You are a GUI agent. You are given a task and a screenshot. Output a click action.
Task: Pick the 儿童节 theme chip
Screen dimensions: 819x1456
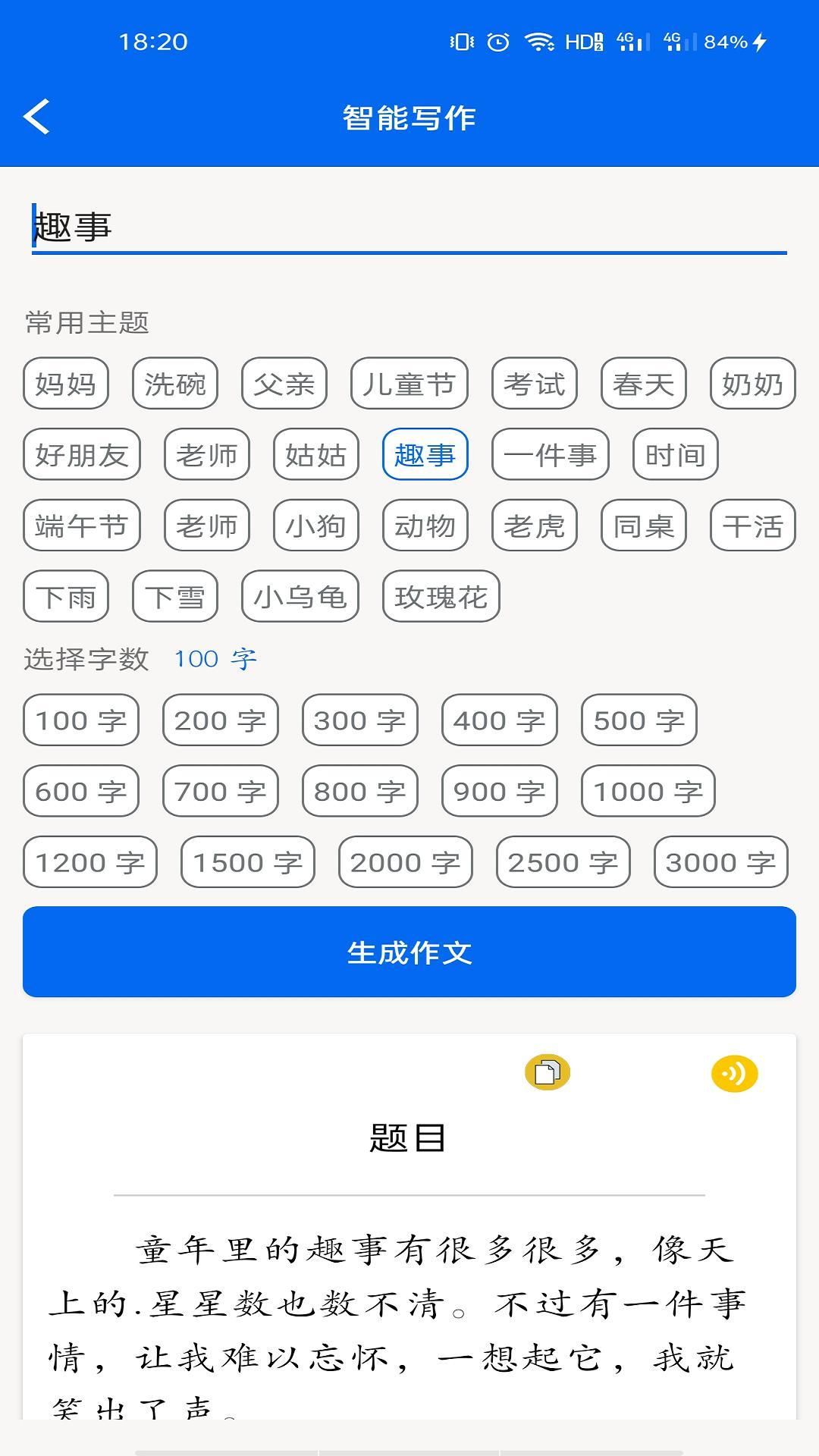coord(409,384)
